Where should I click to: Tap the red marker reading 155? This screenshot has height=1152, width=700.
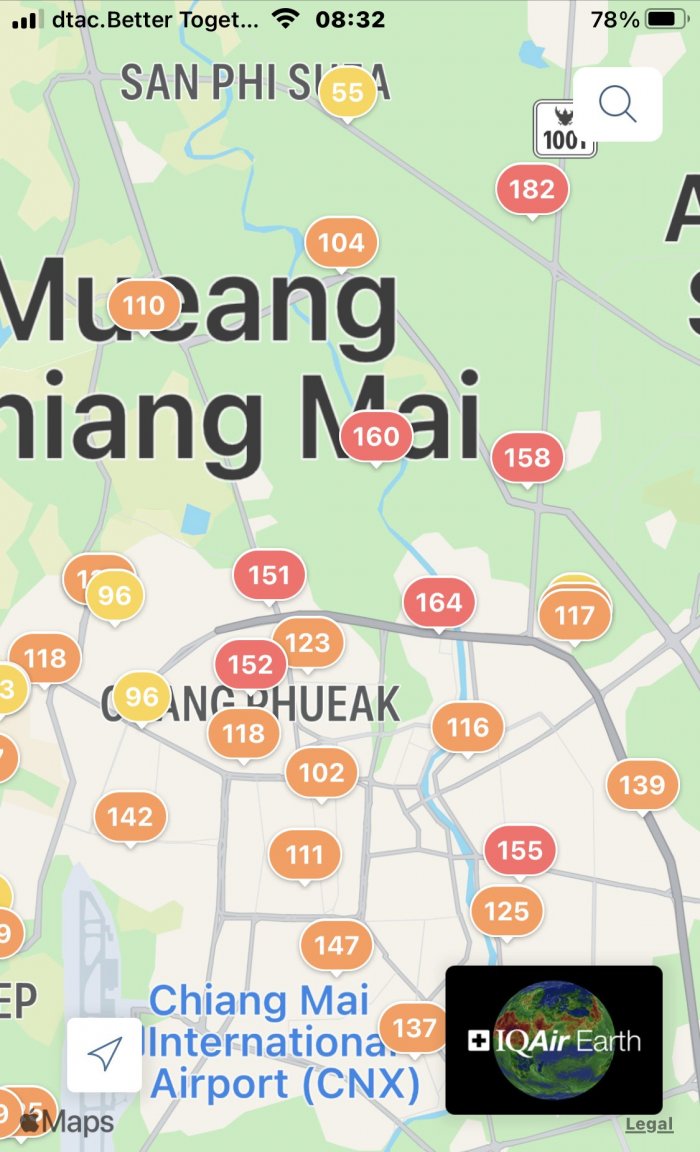[520, 850]
